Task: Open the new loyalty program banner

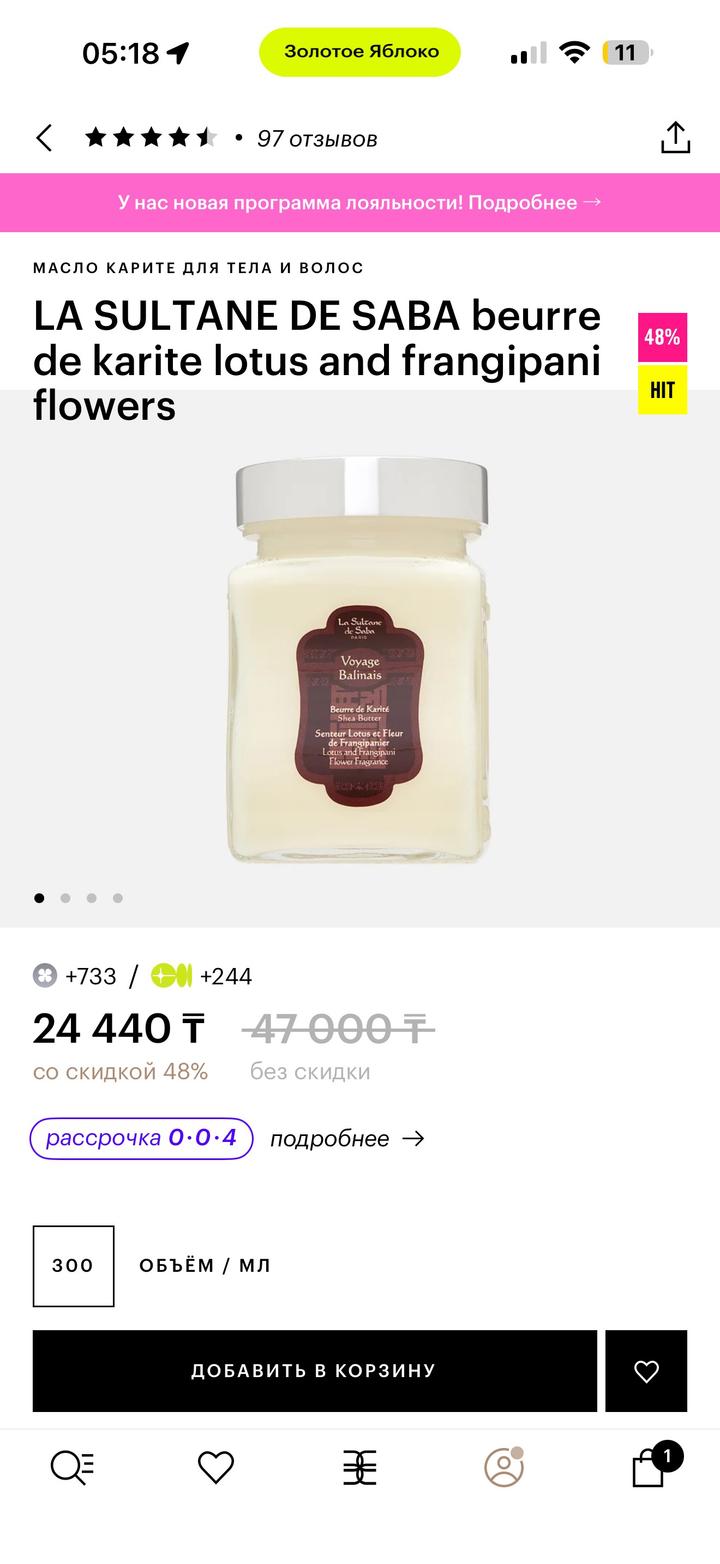Action: (x=360, y=202)
